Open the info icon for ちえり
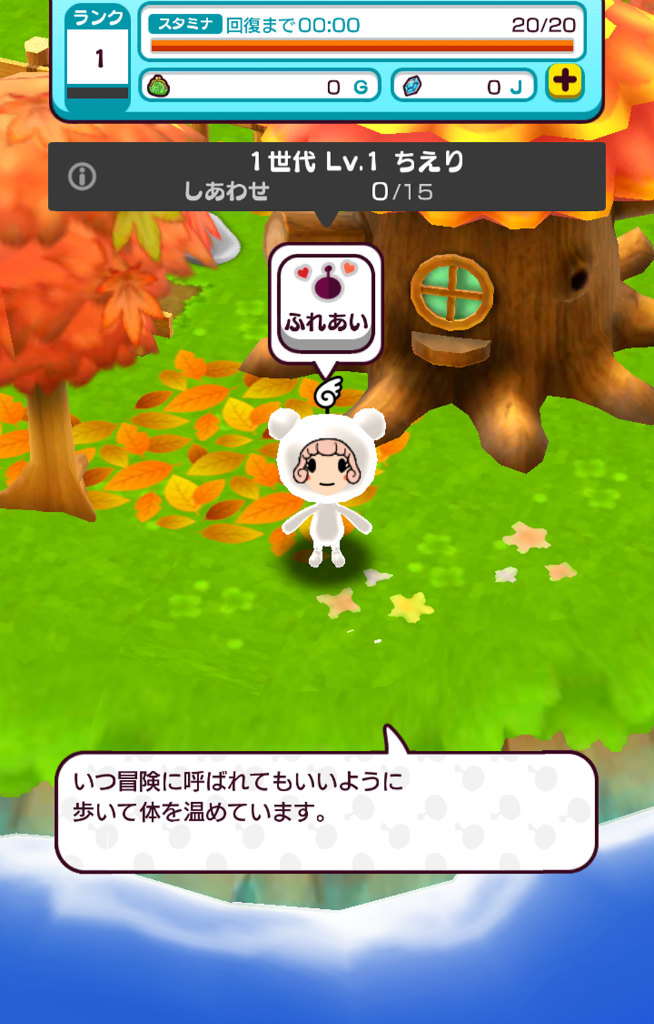Image resolution: width=654 pixels, height=1024 pixels. [82, 177]
